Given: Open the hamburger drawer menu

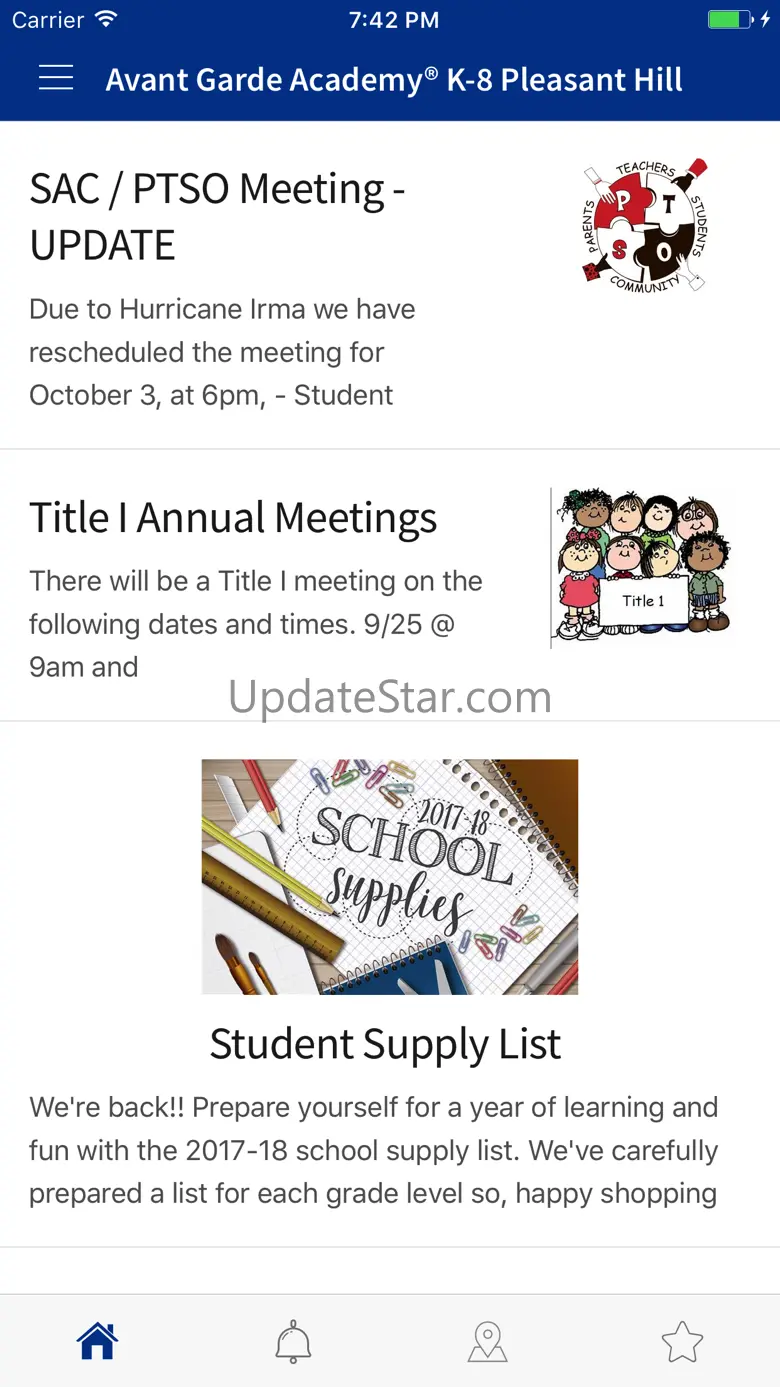Looking at the screenshot, I should coord(56,78).
